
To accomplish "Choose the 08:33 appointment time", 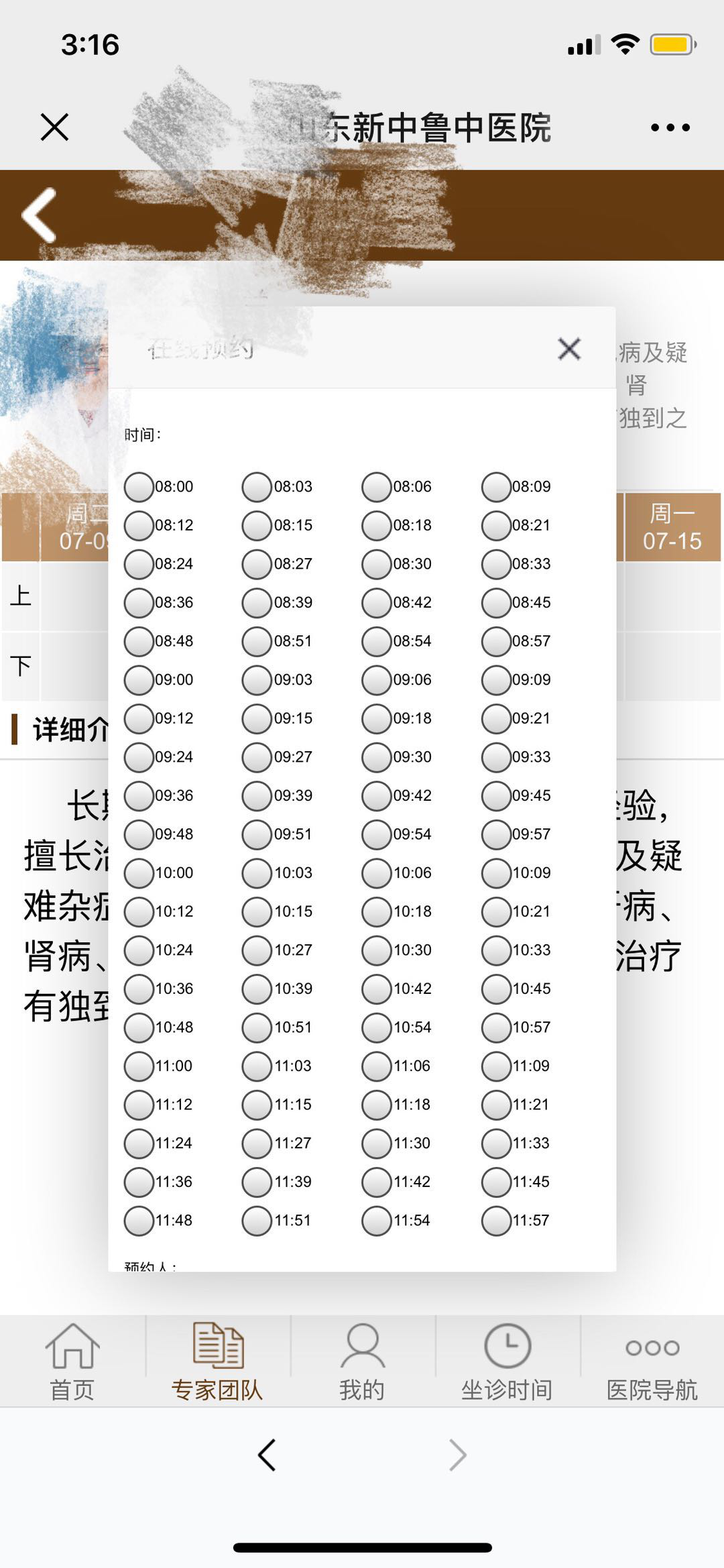I will pos(497,564).
